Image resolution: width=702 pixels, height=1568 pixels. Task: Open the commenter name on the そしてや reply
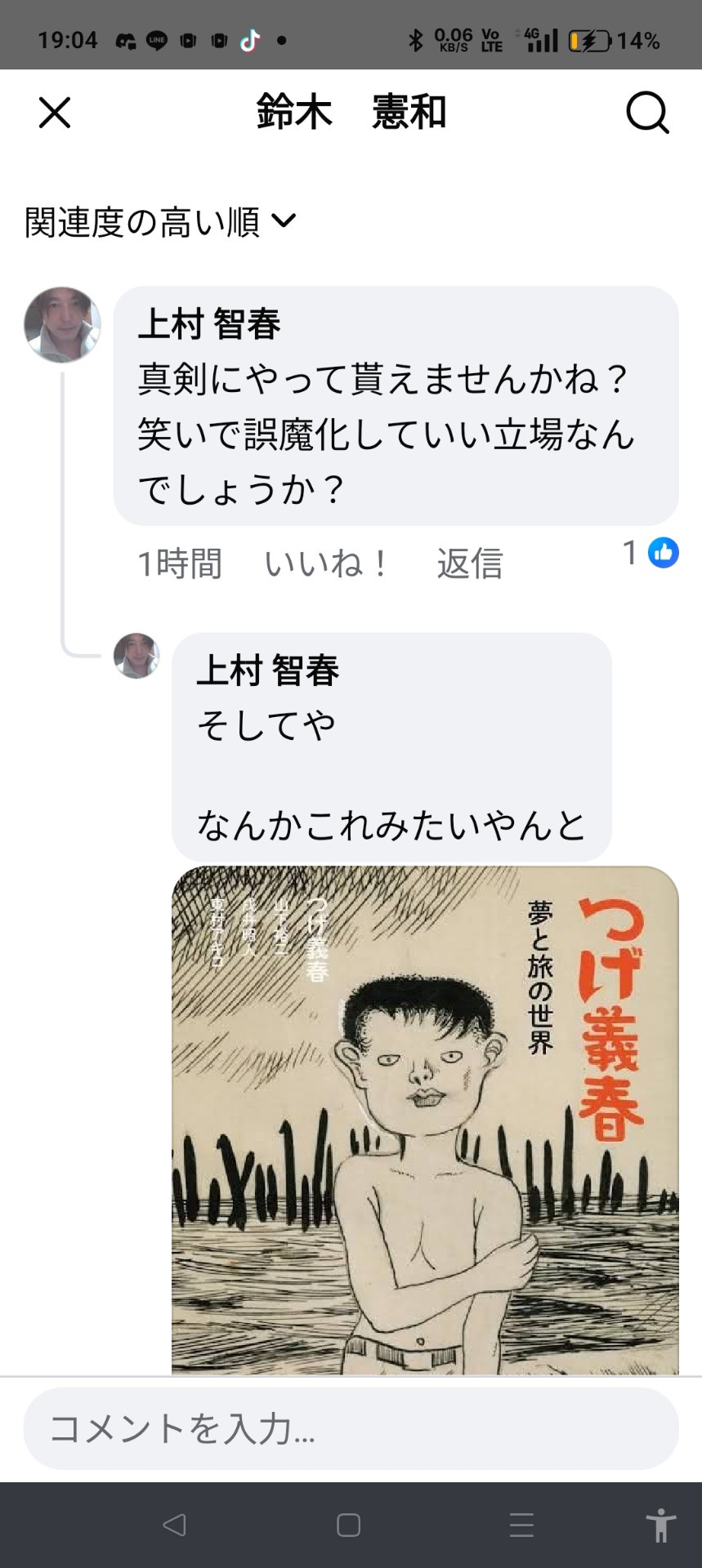[x=267, y=670]
